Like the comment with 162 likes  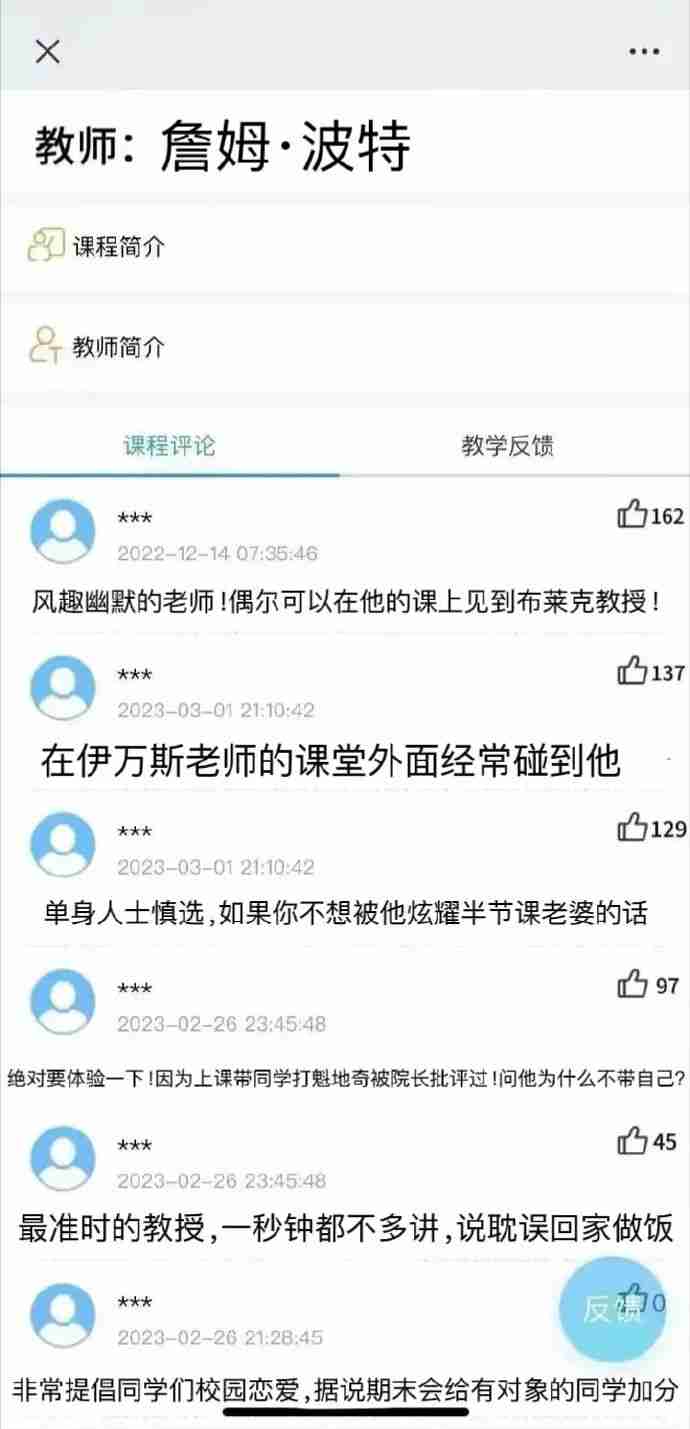632,516
